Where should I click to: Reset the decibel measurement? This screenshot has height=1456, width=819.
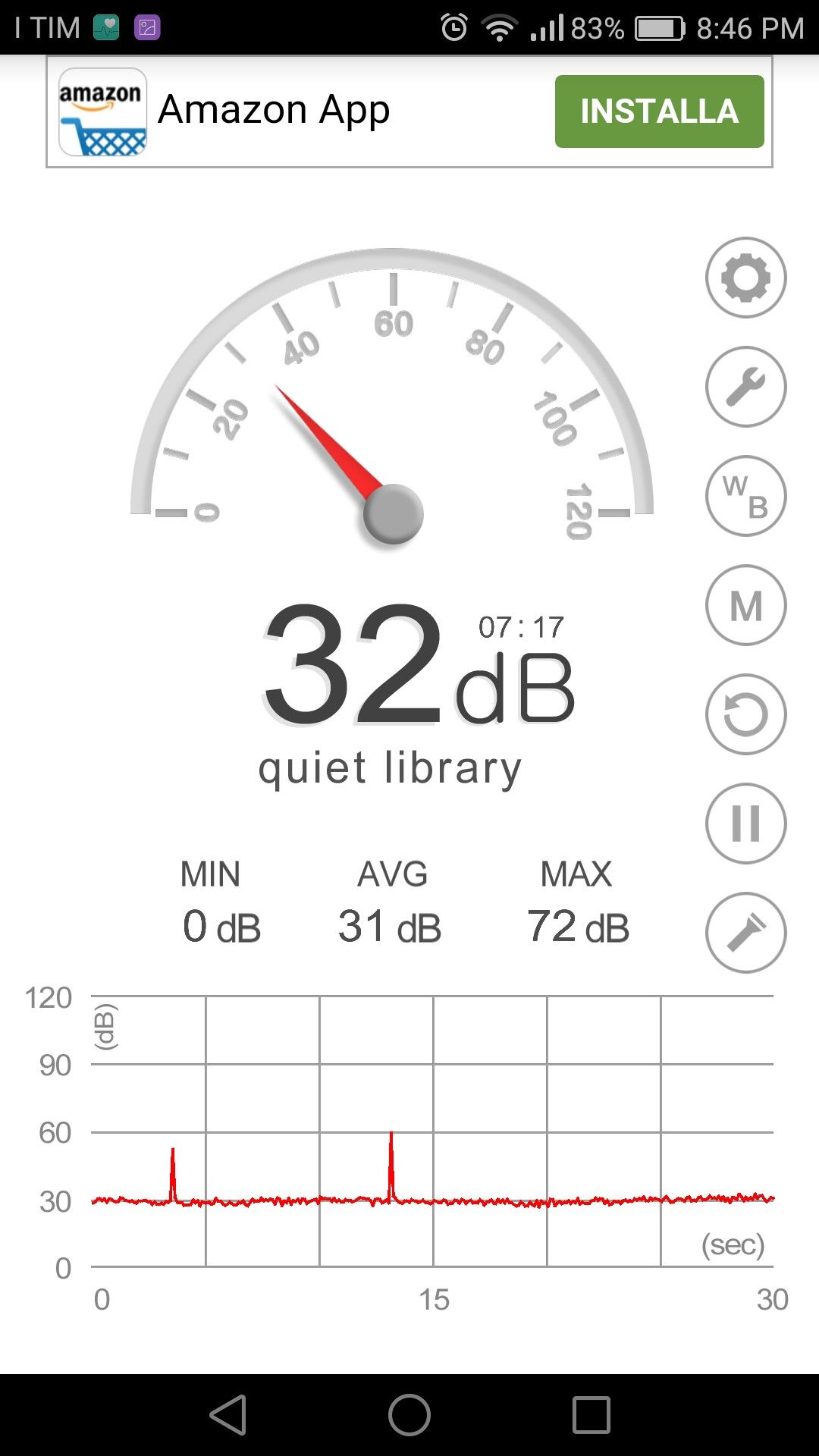point(745,714)
